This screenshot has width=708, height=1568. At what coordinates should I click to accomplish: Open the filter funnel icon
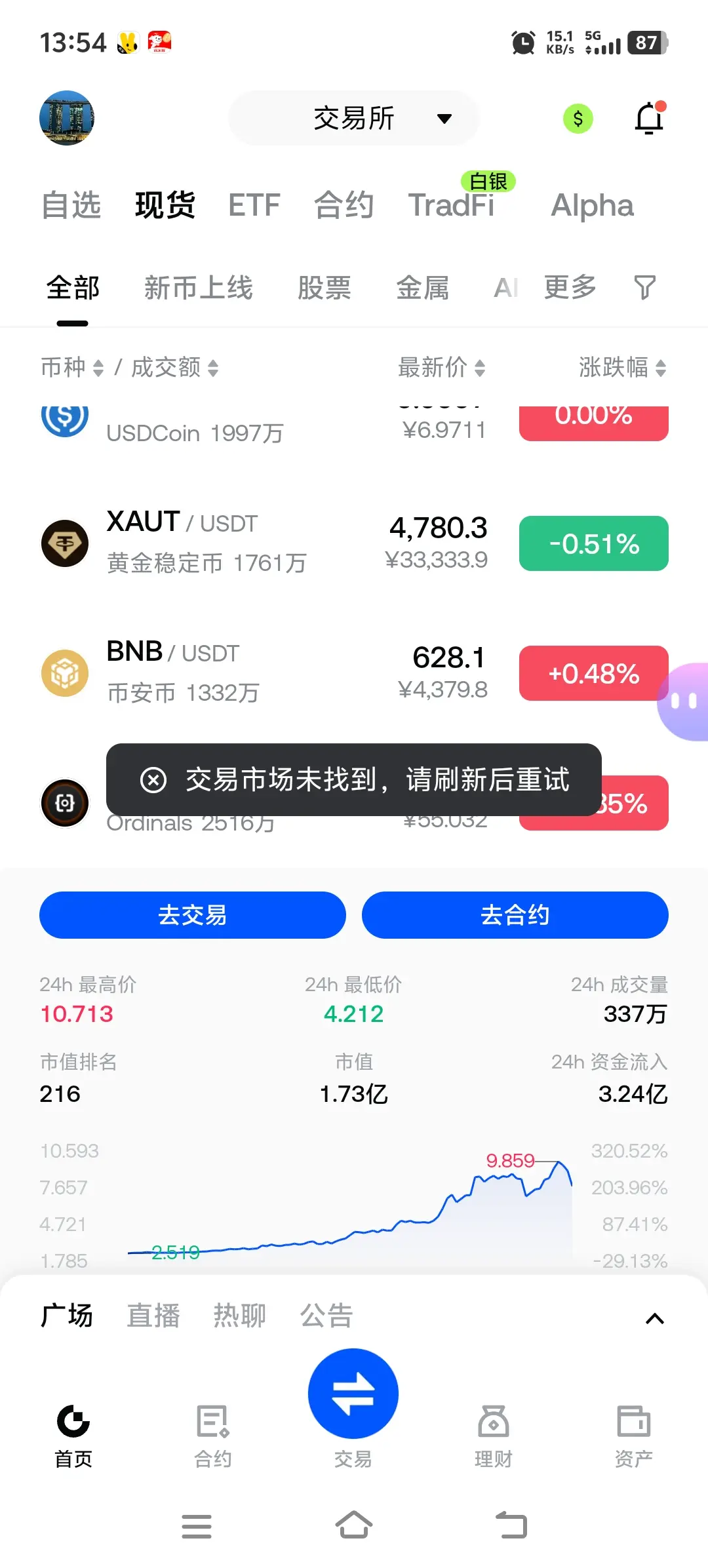click(x=644, y=287)
